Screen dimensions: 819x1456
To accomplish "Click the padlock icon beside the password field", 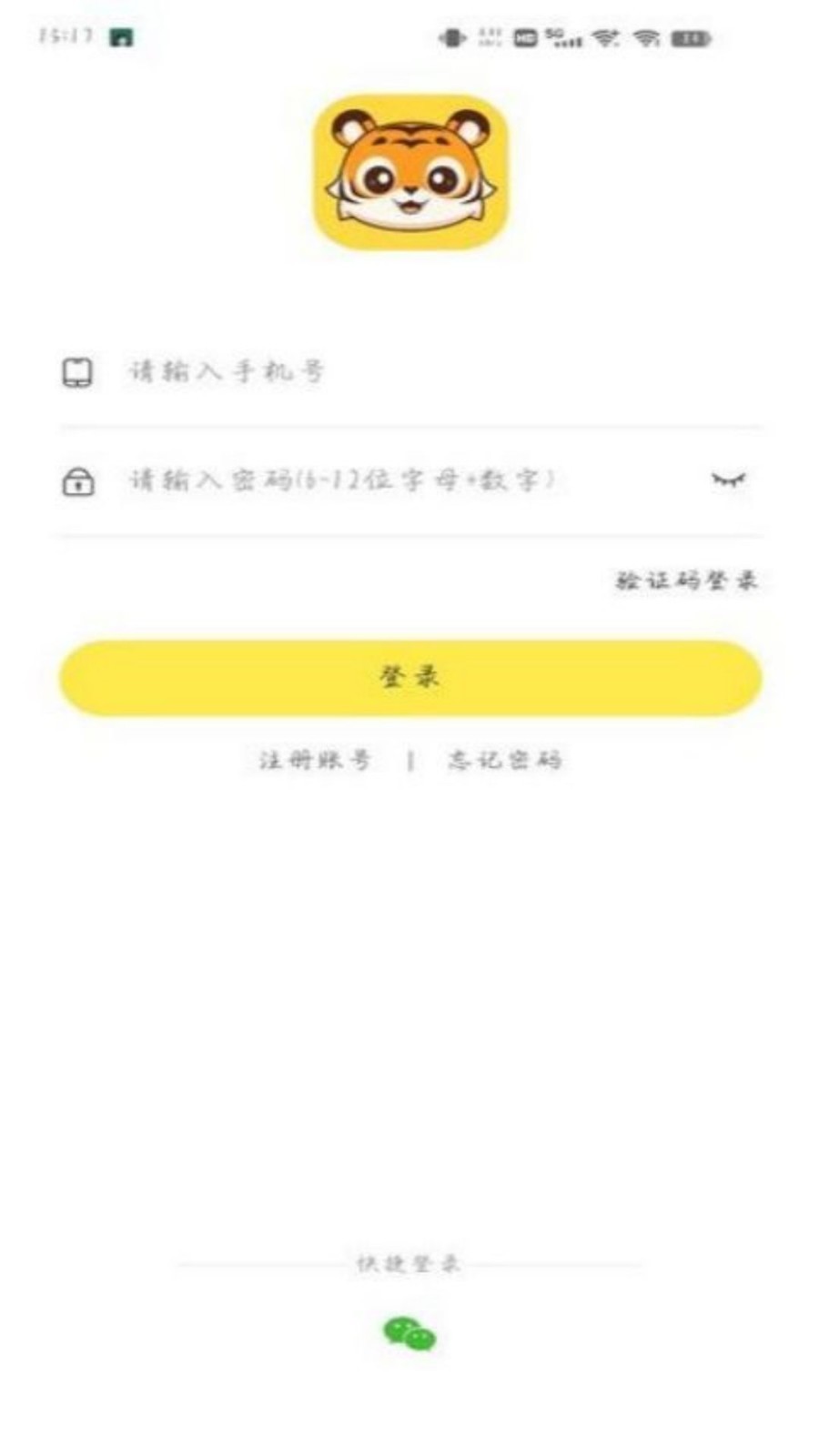I will pos(76,482).
